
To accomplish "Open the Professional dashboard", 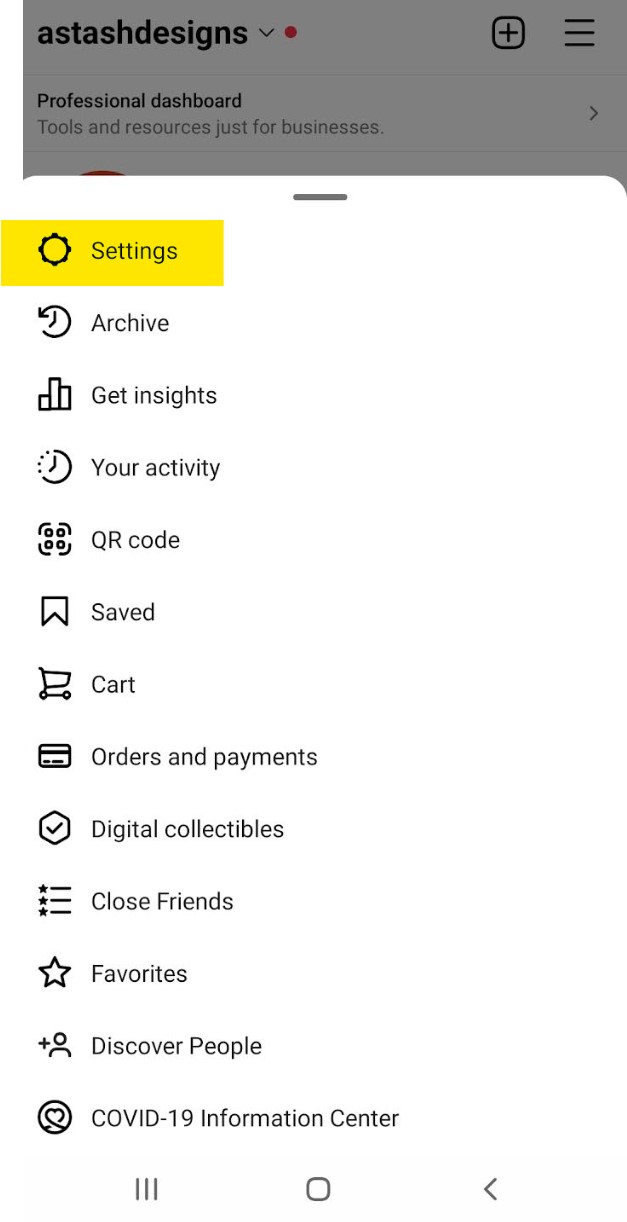I will (318, 114).
